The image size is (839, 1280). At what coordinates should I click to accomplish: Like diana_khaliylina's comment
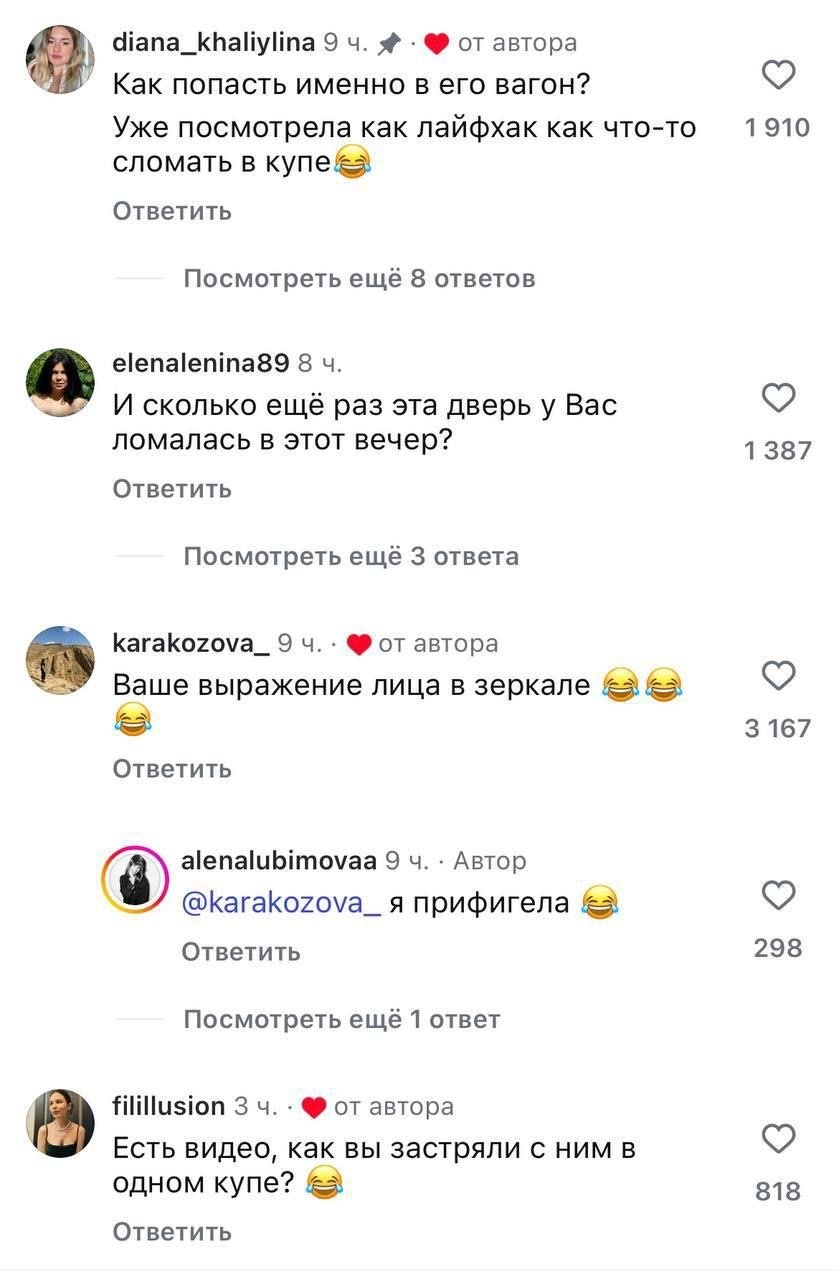pyautogui.click(x=778, y=75)
